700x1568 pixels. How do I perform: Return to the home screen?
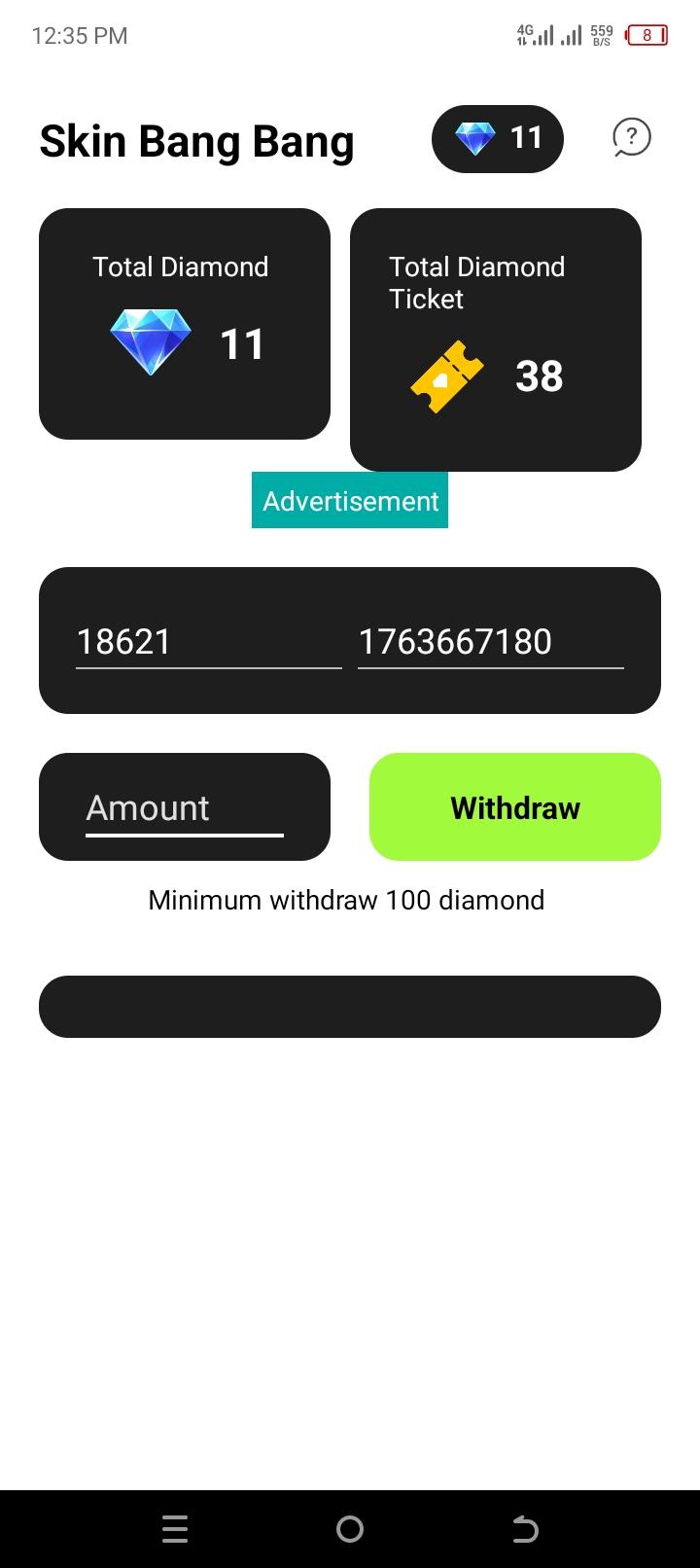[x=350, y=1530]
